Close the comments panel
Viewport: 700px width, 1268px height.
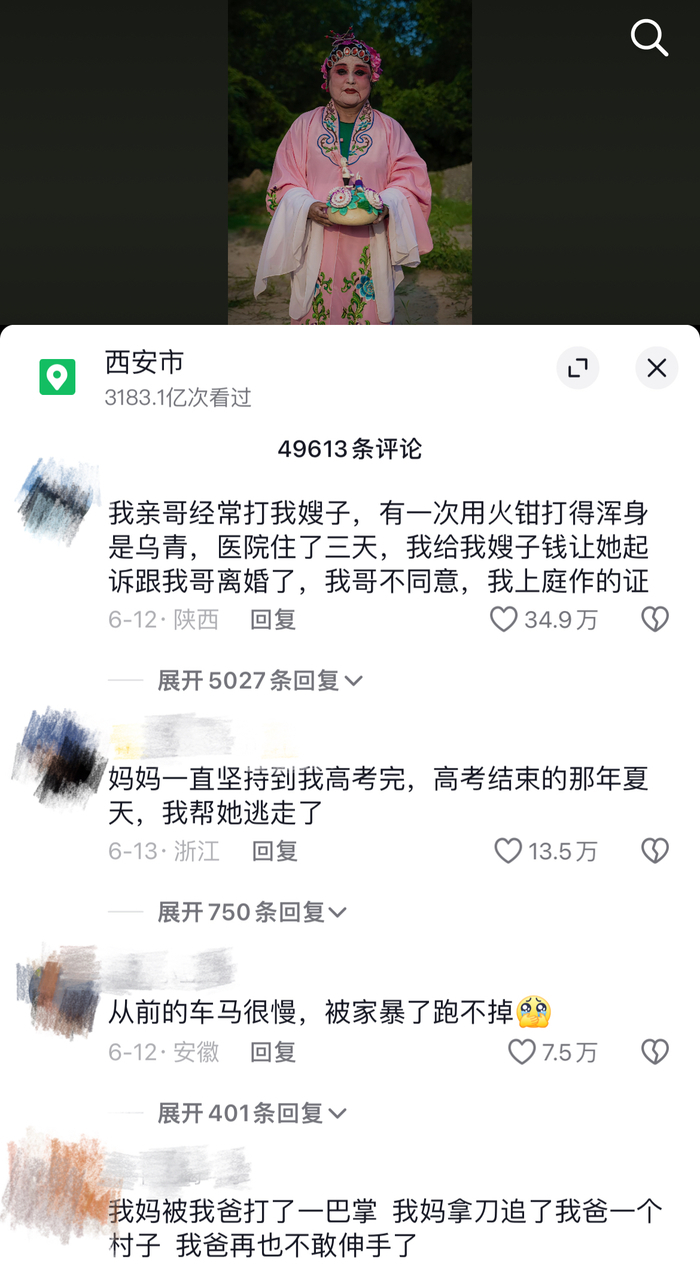point(656,368)
